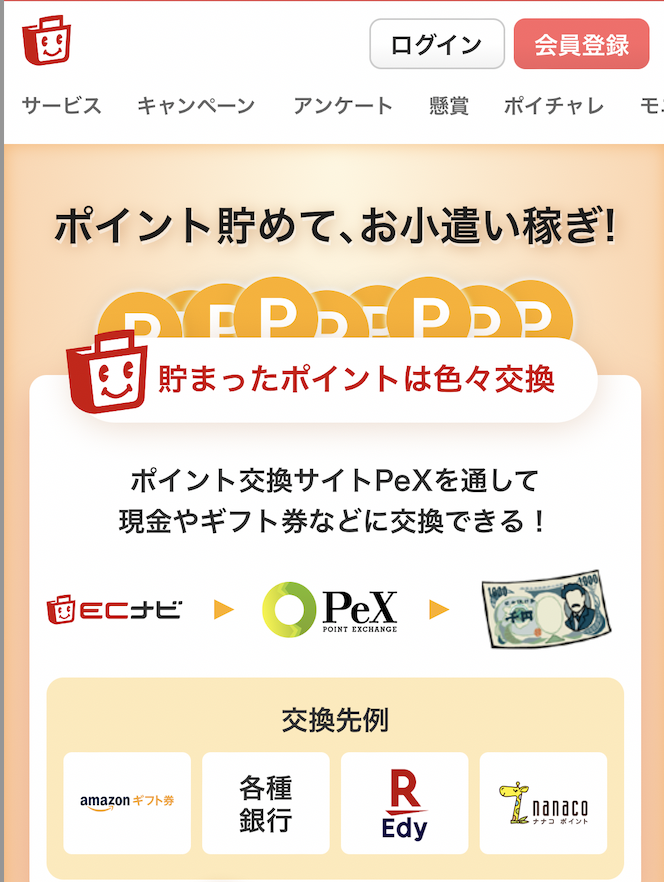Open the ログイン button

pos(437,45)
